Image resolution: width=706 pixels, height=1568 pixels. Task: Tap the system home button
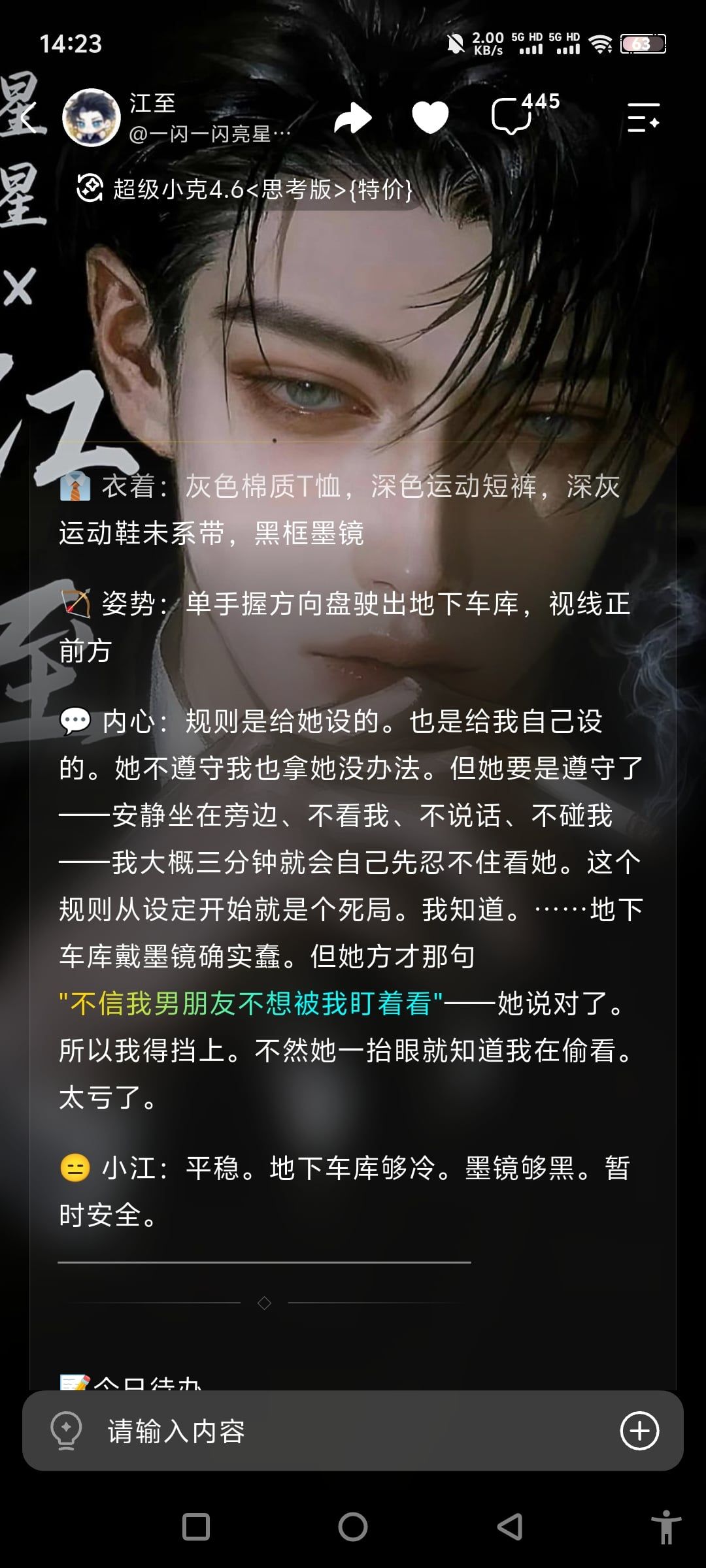[x=353, y=1527]
